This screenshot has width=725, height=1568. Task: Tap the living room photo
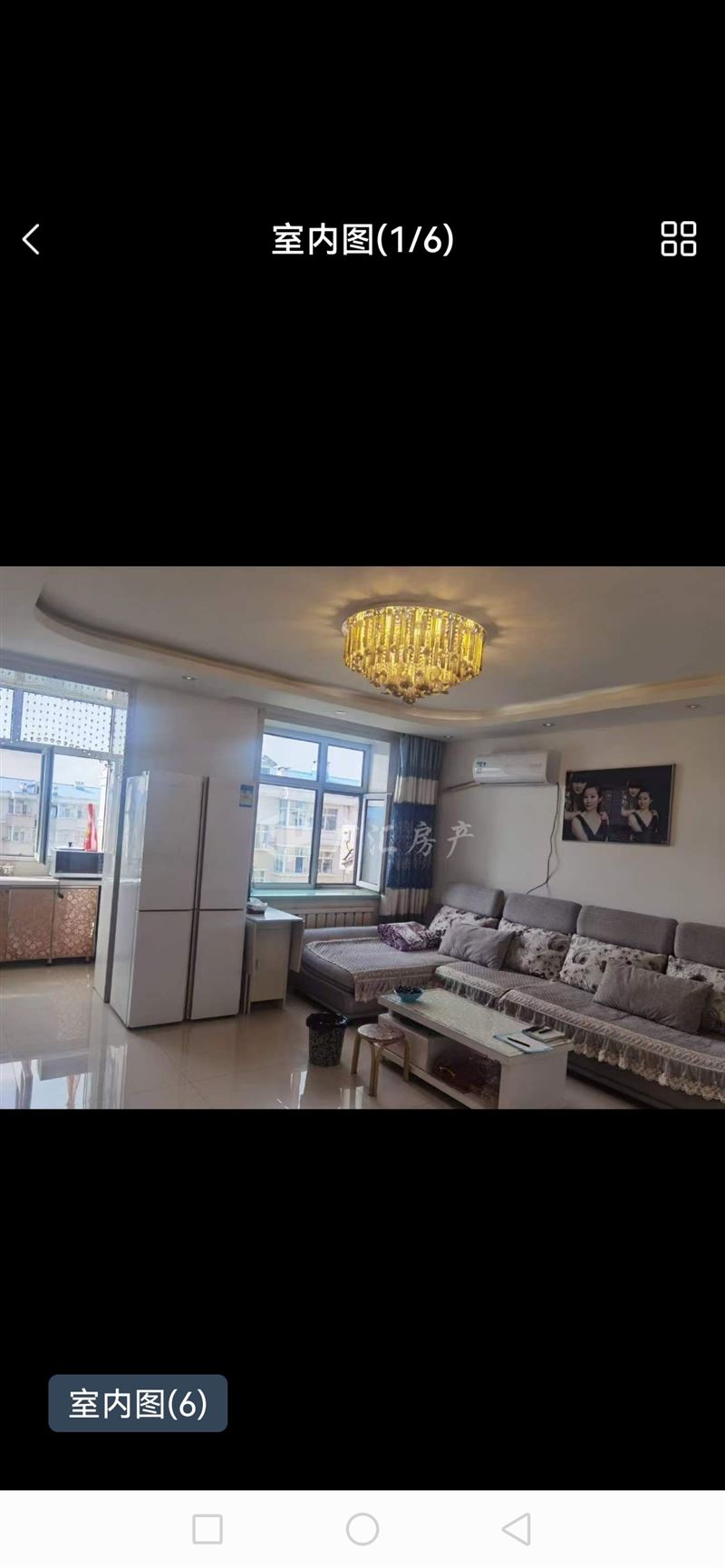(362, 838)
